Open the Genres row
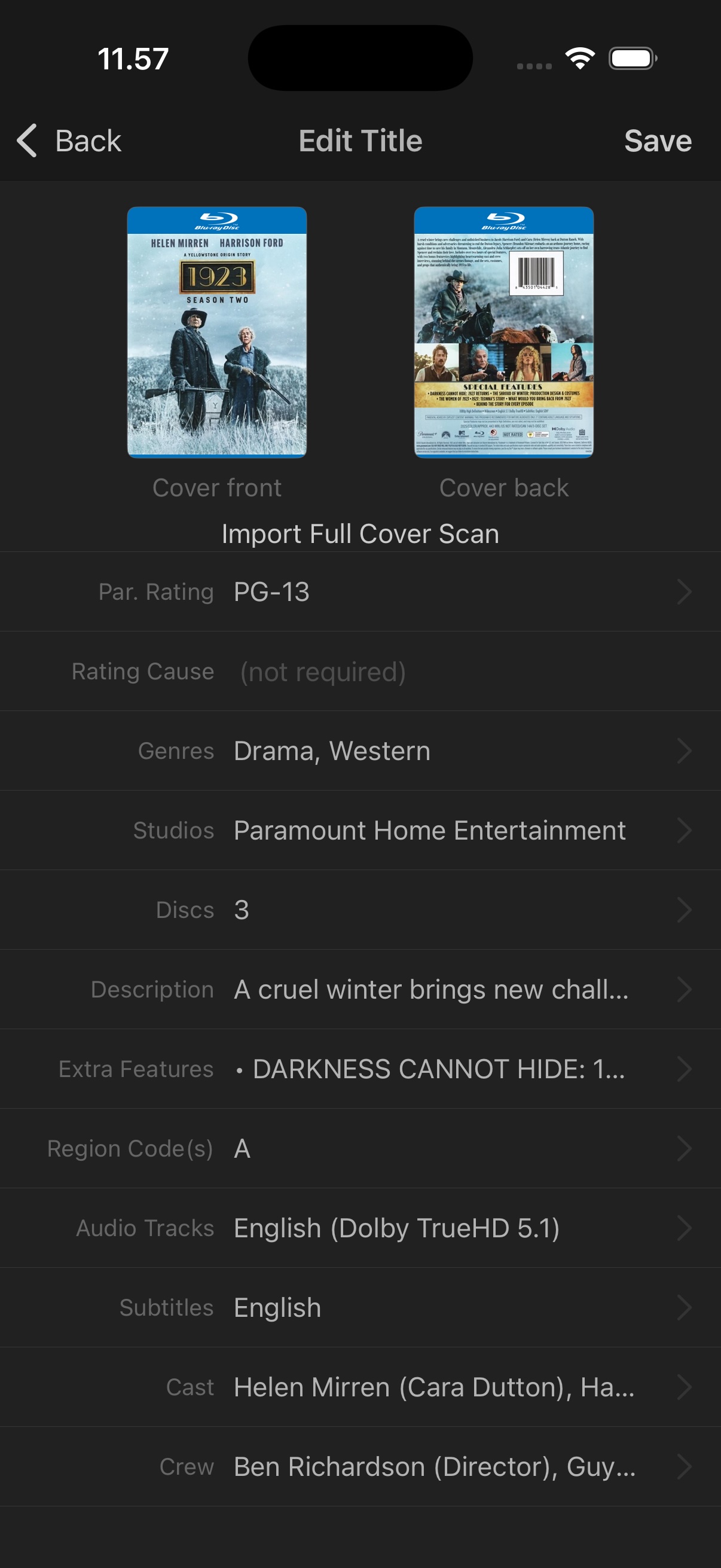Viewport: 721px width, 1568px height. 360,751
